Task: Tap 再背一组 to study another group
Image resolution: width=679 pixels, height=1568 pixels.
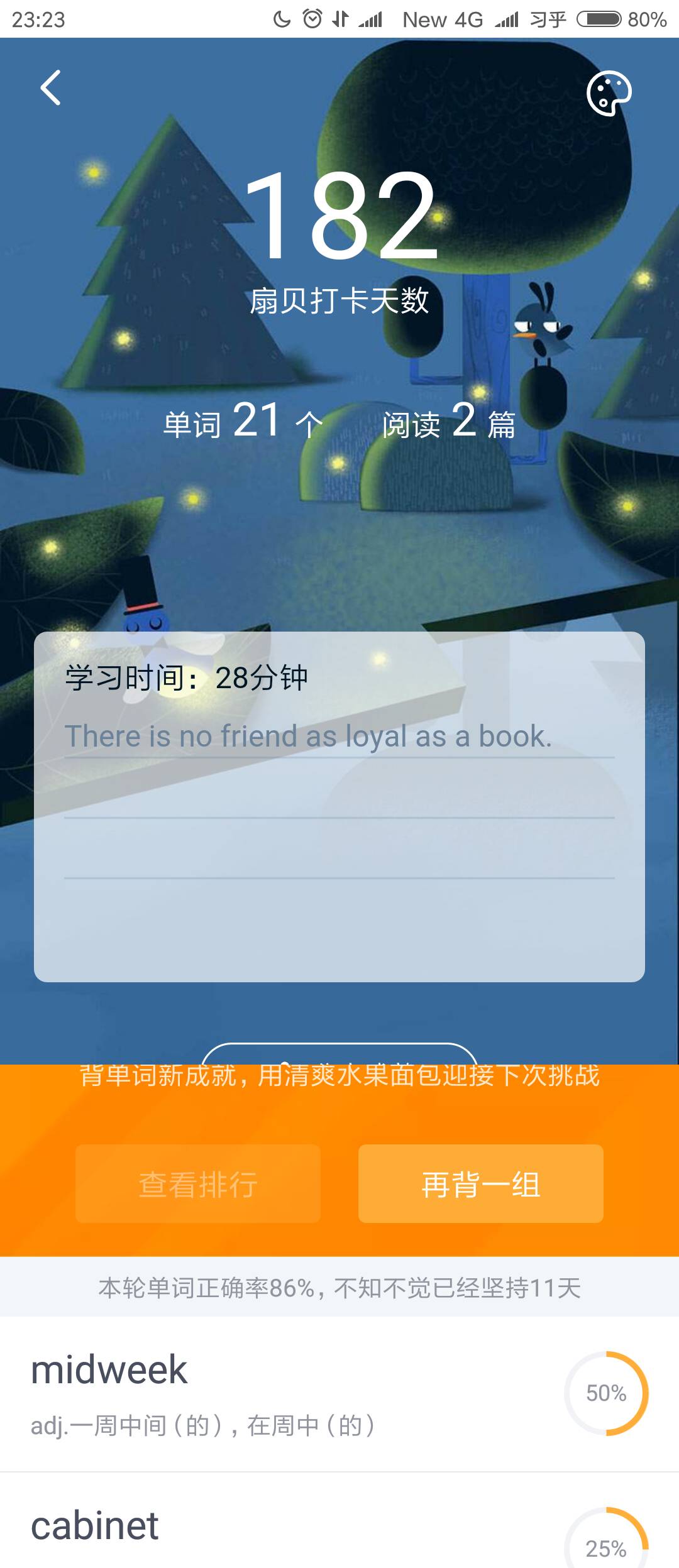Action: pyautogui.click(x=480, y=1184)
